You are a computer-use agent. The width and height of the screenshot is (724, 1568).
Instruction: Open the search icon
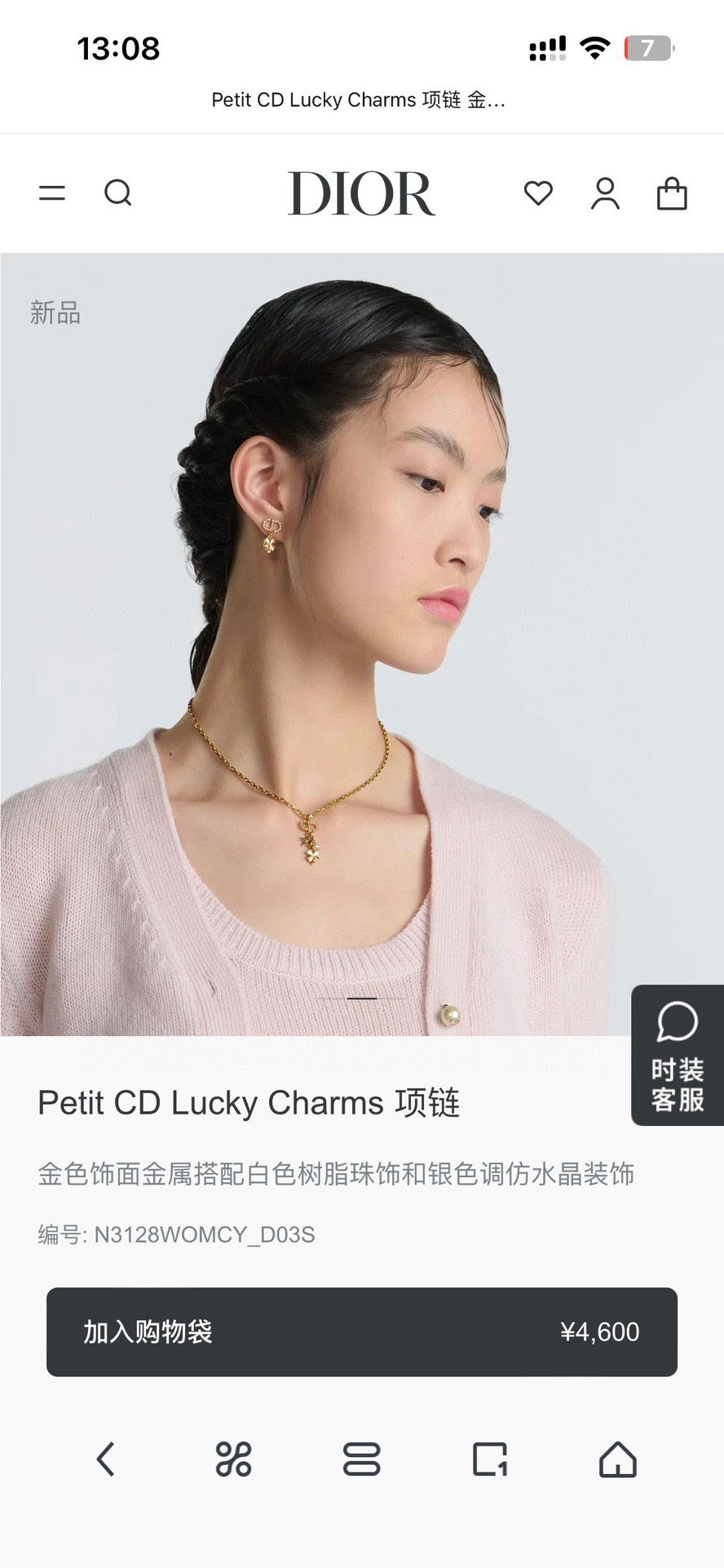pos(118,193)
